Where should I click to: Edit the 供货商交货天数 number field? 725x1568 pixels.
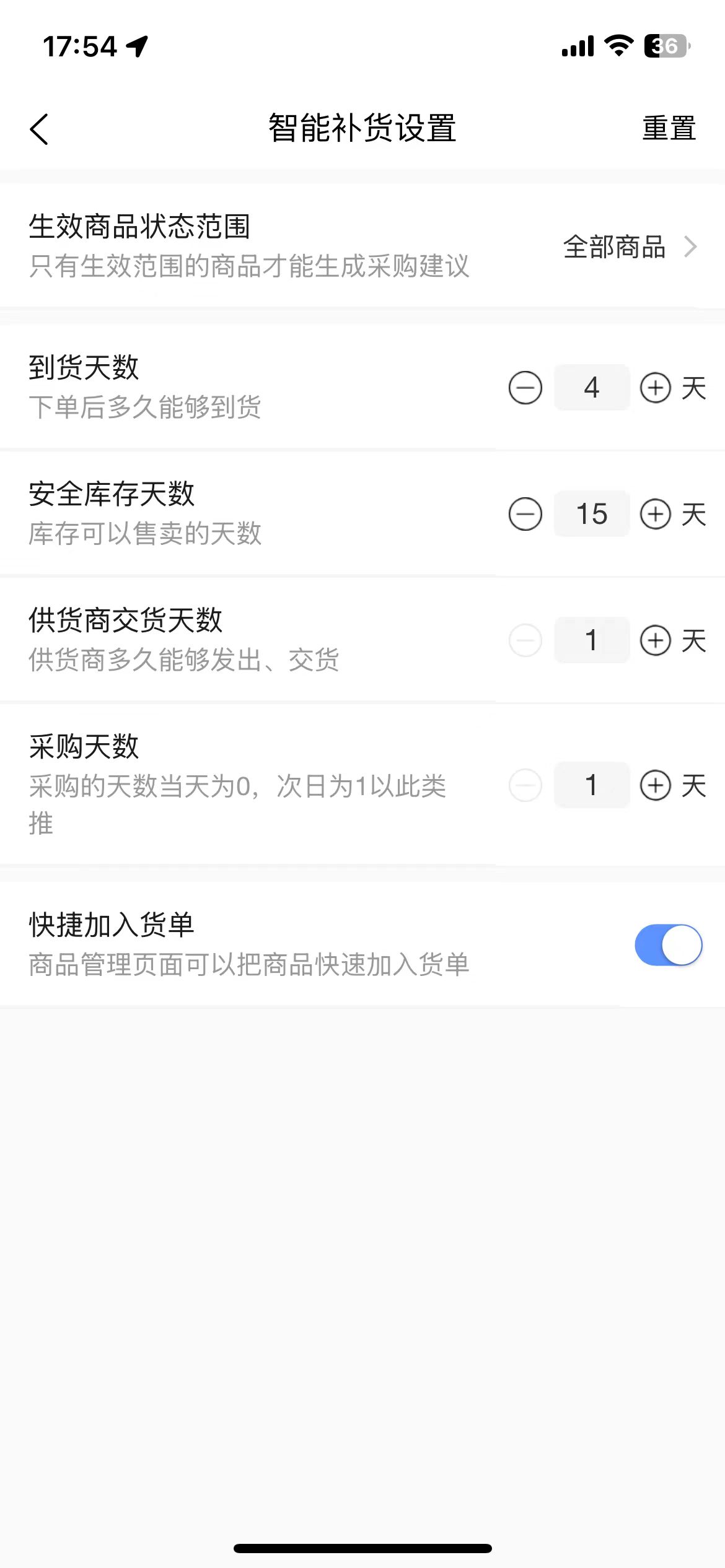(592, 640)
